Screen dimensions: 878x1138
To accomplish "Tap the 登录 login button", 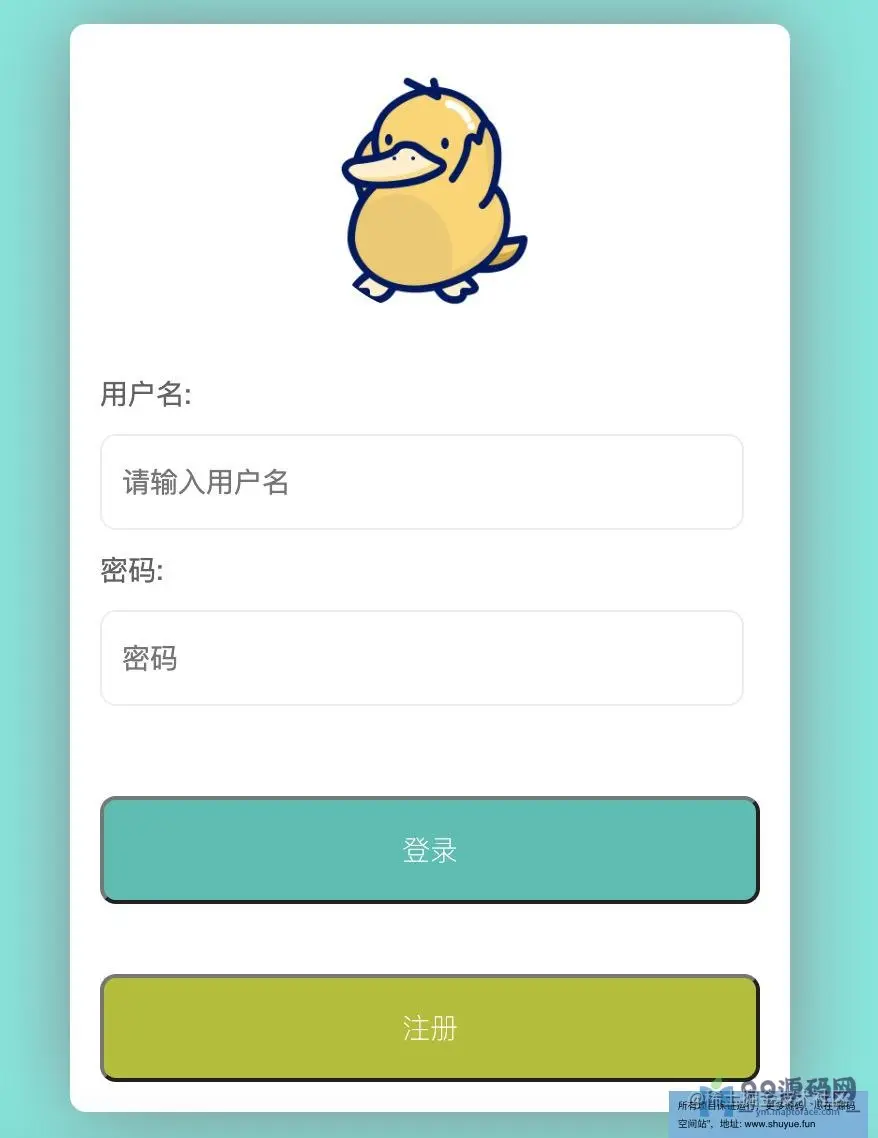I will click(x=430, y=850).
